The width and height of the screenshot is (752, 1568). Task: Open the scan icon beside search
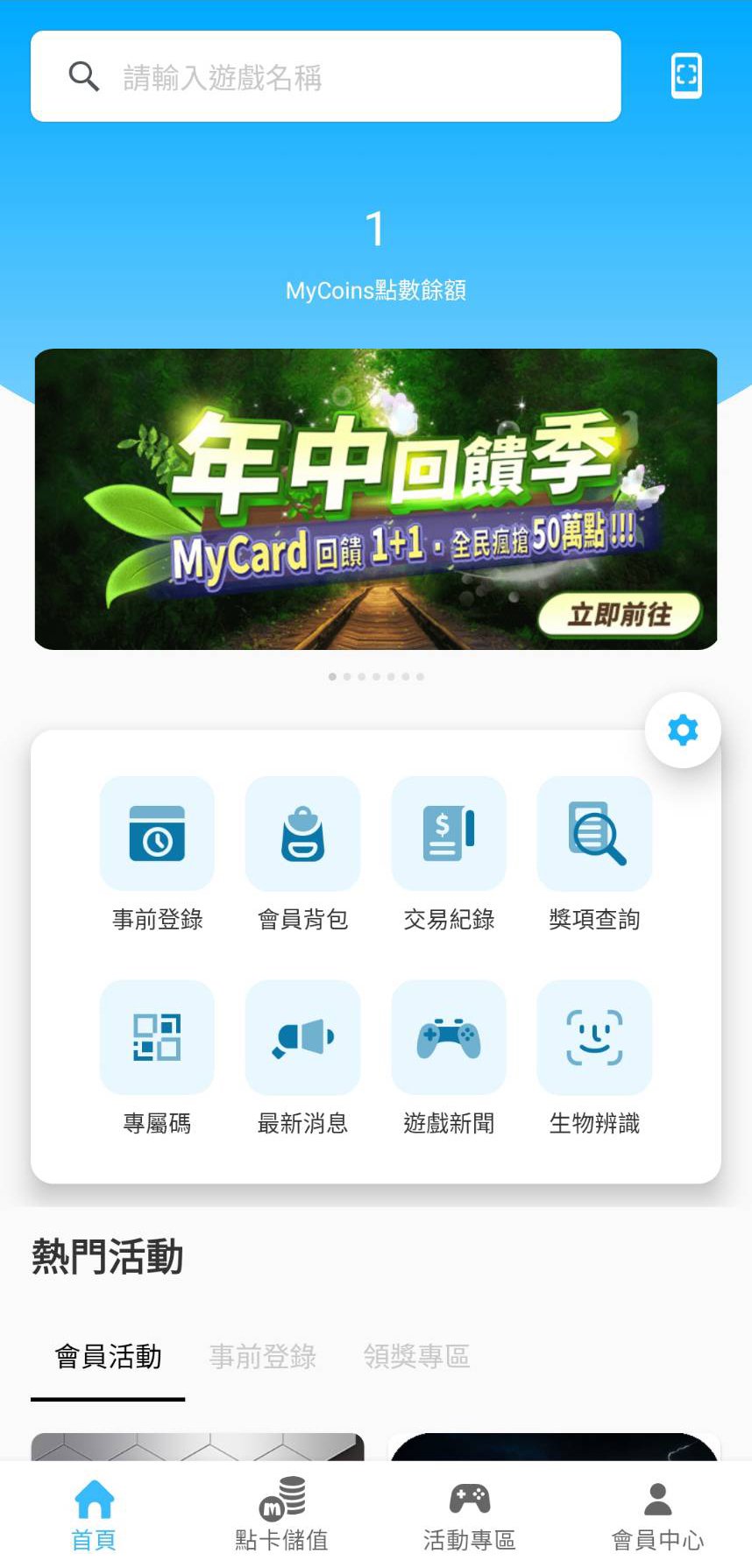coord(686,76)
